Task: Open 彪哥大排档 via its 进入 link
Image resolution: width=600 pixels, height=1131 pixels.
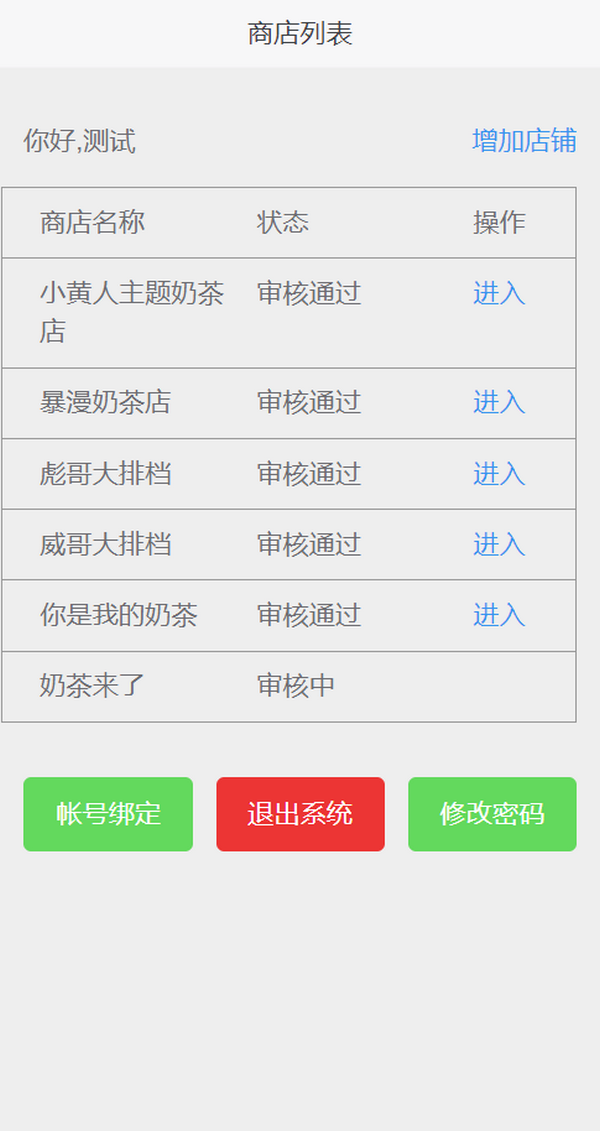Action: pyautogui.click(x=499, y=473)
